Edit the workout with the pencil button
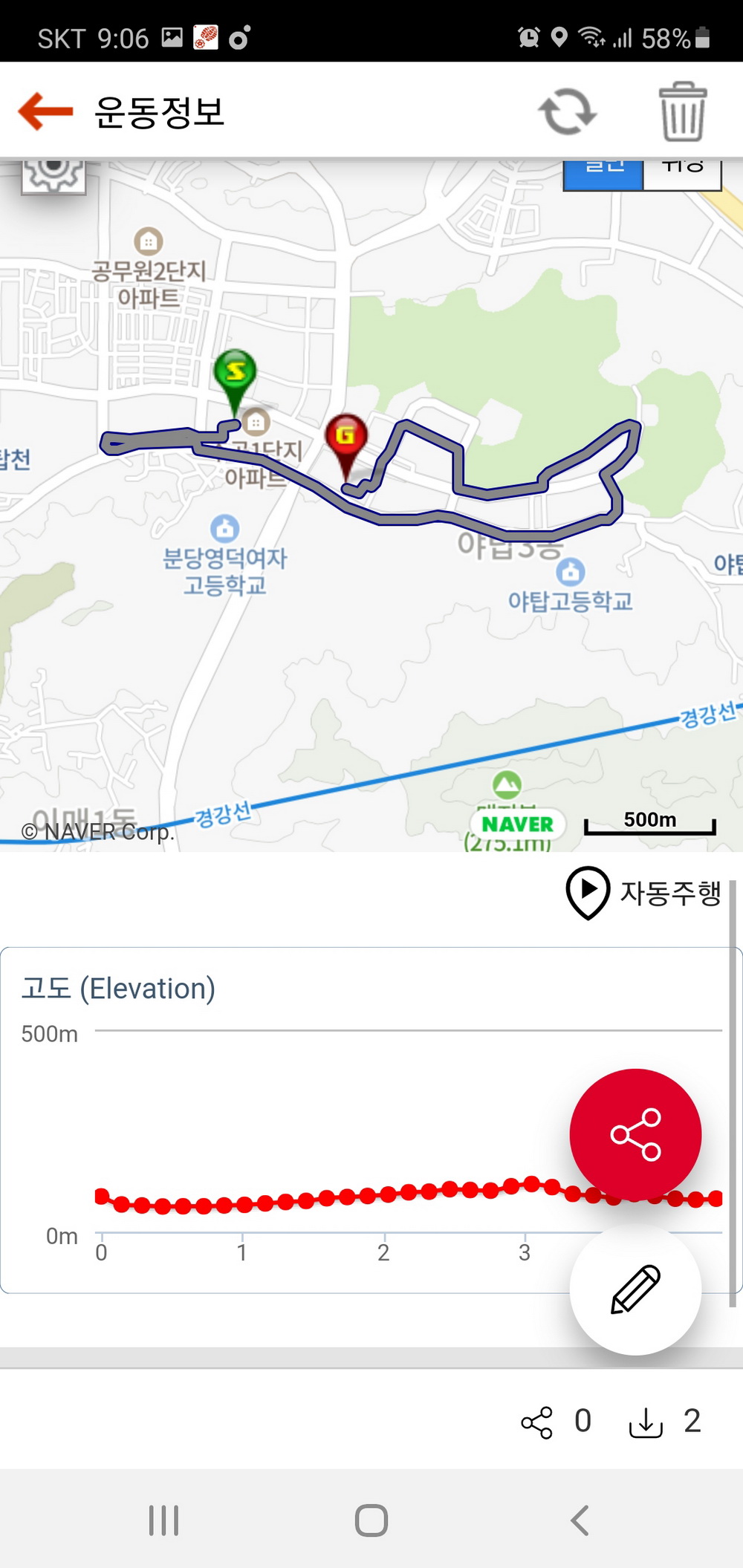 635,1289
